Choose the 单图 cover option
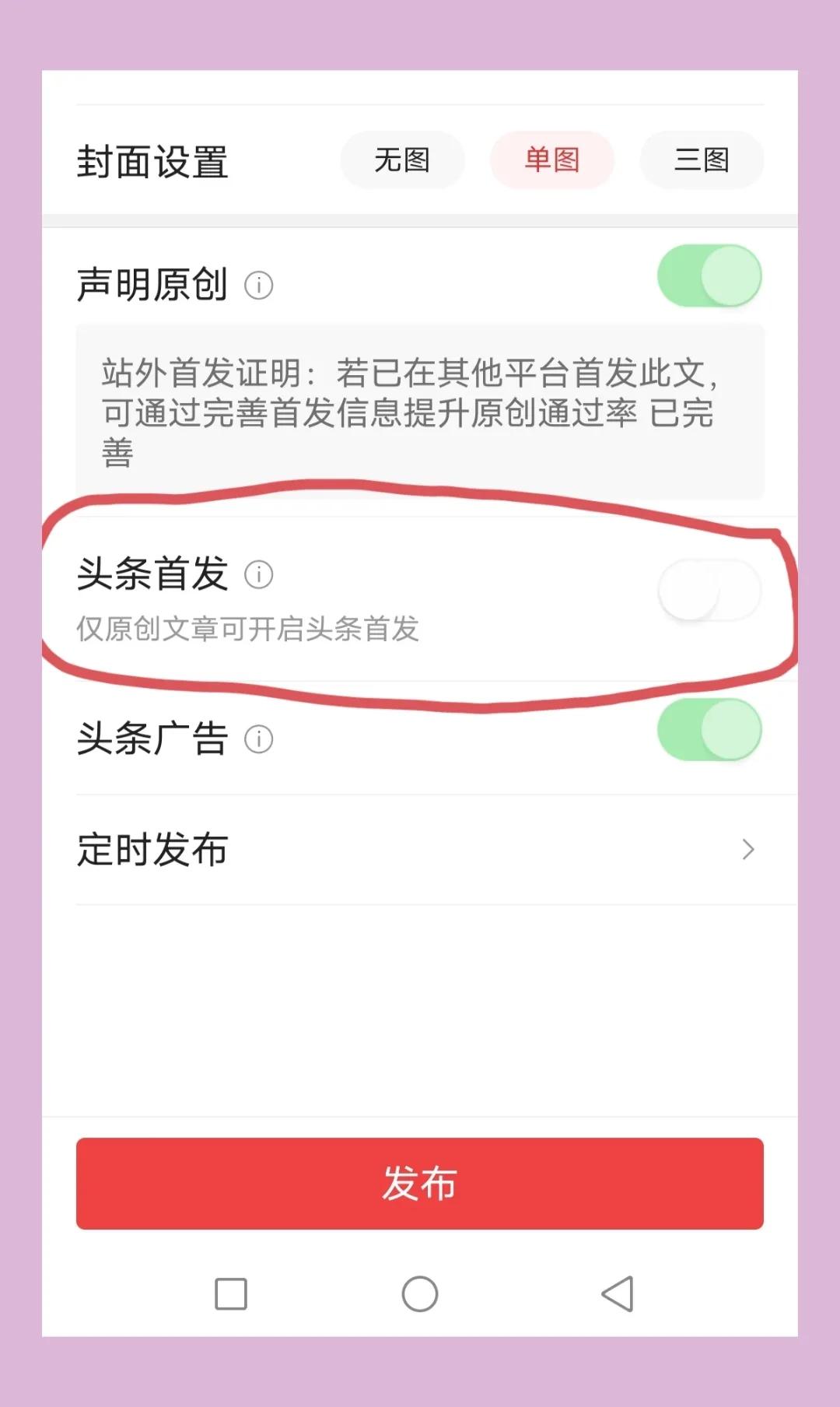The height and width of the screenshot is (1407, 840). [551, 160]
